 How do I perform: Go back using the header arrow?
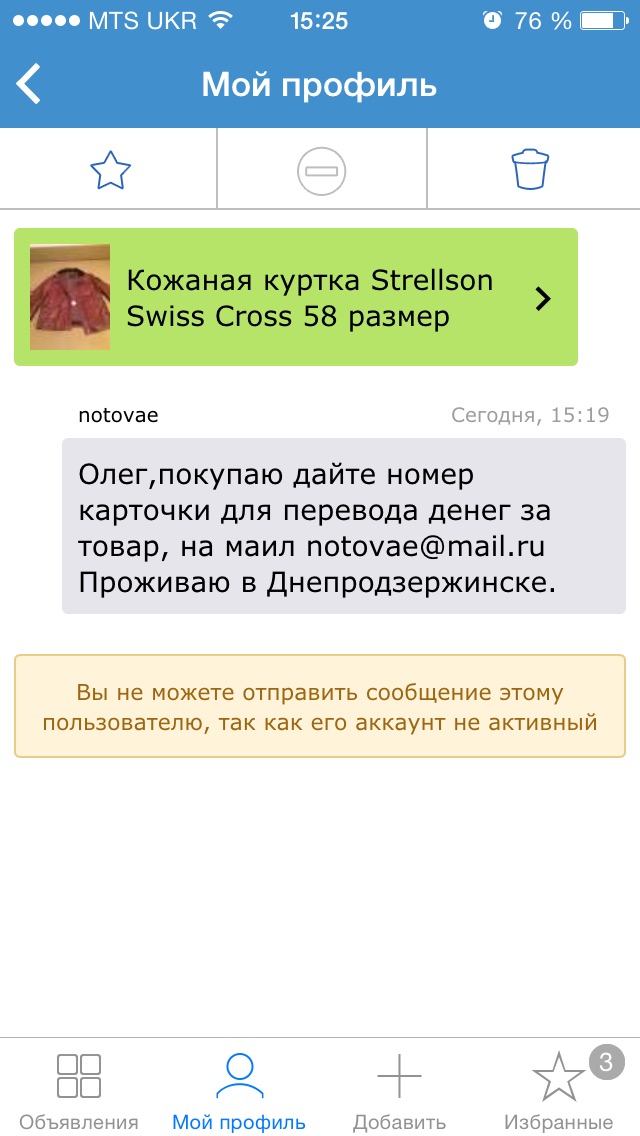click(x=30, y=85)
